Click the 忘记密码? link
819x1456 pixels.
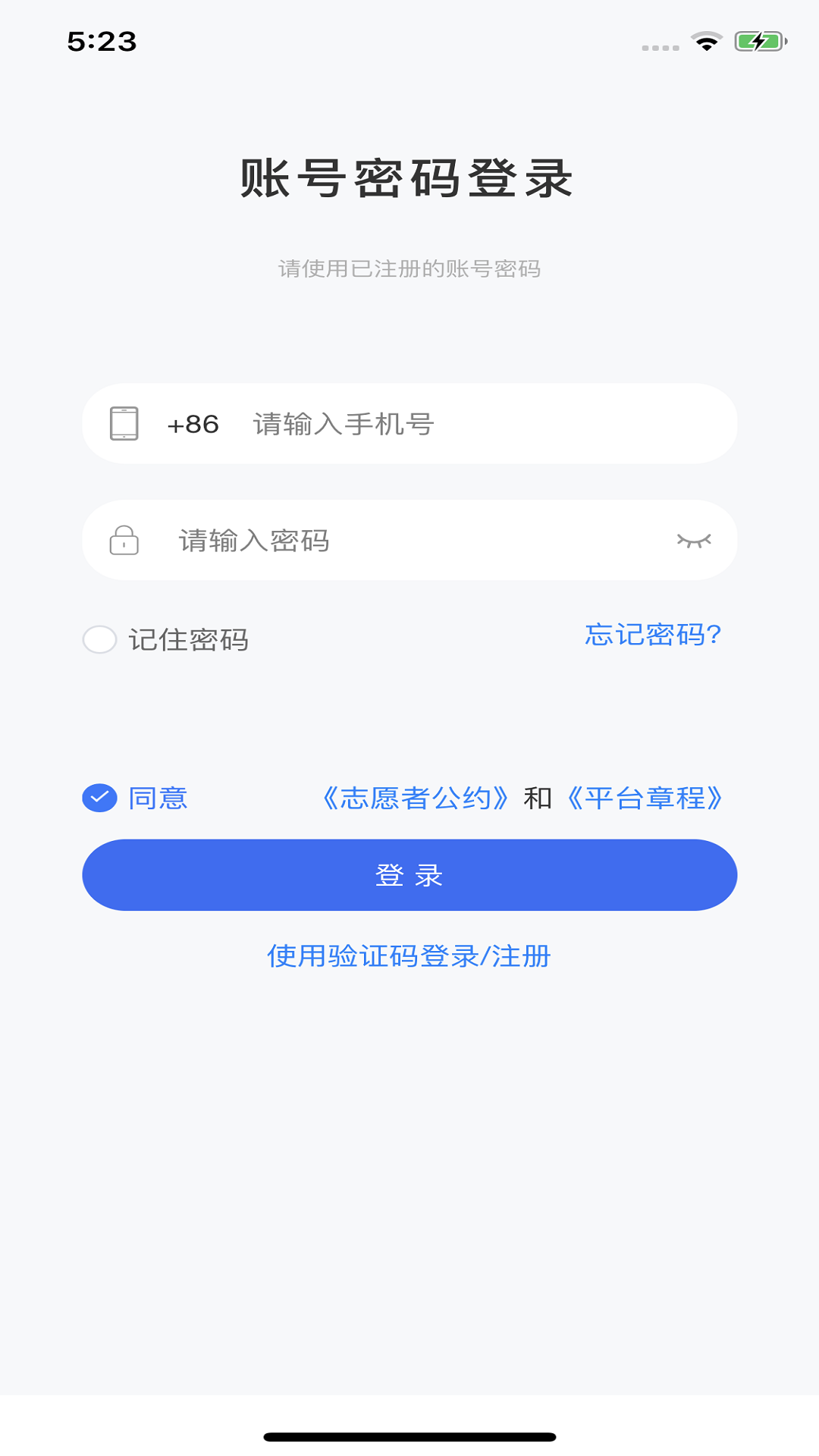tap(653, 638)
